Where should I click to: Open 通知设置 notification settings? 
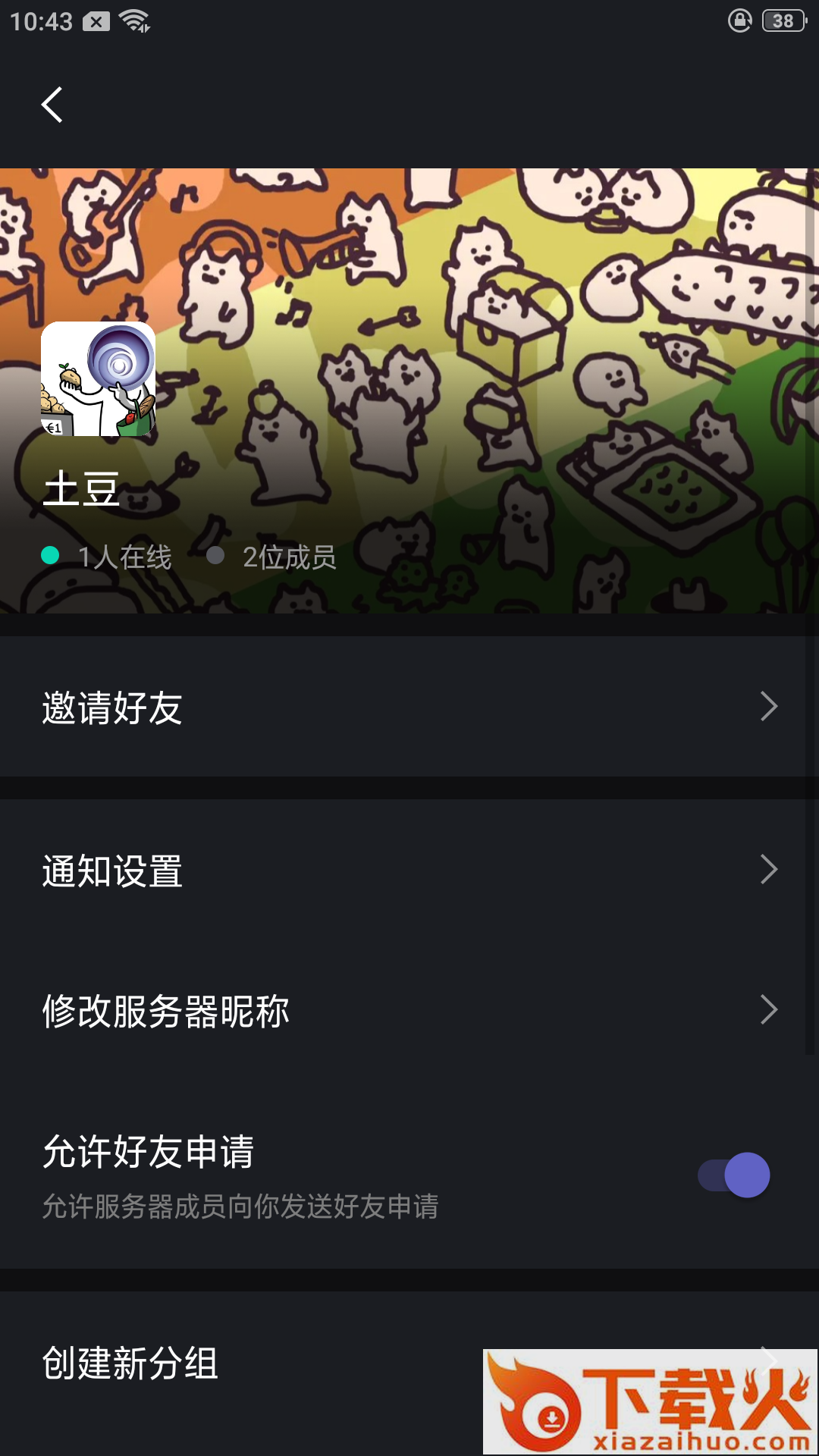(x=409, y=870)
